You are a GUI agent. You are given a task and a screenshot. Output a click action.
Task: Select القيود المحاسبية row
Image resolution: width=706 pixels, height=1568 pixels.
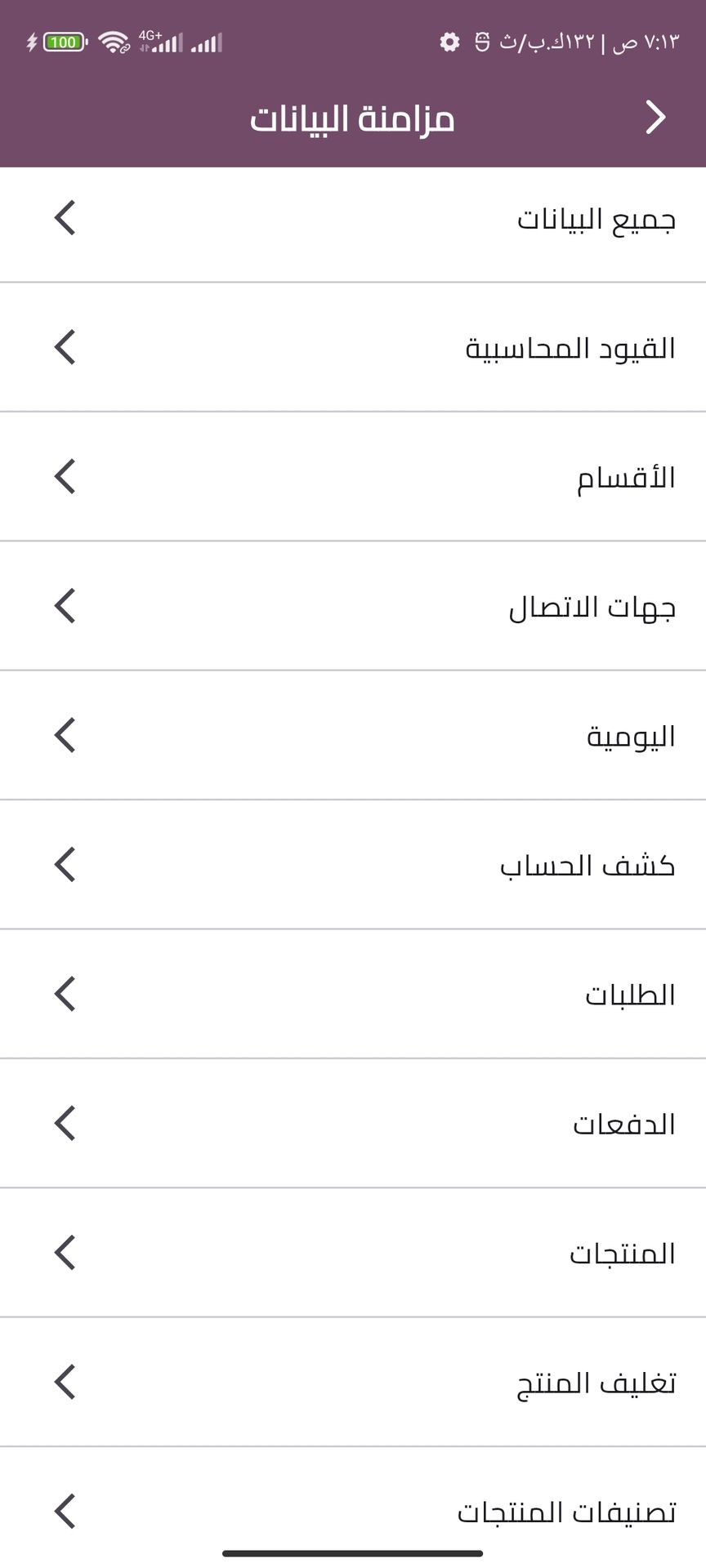pyautogui.click(x=353, y=348)
